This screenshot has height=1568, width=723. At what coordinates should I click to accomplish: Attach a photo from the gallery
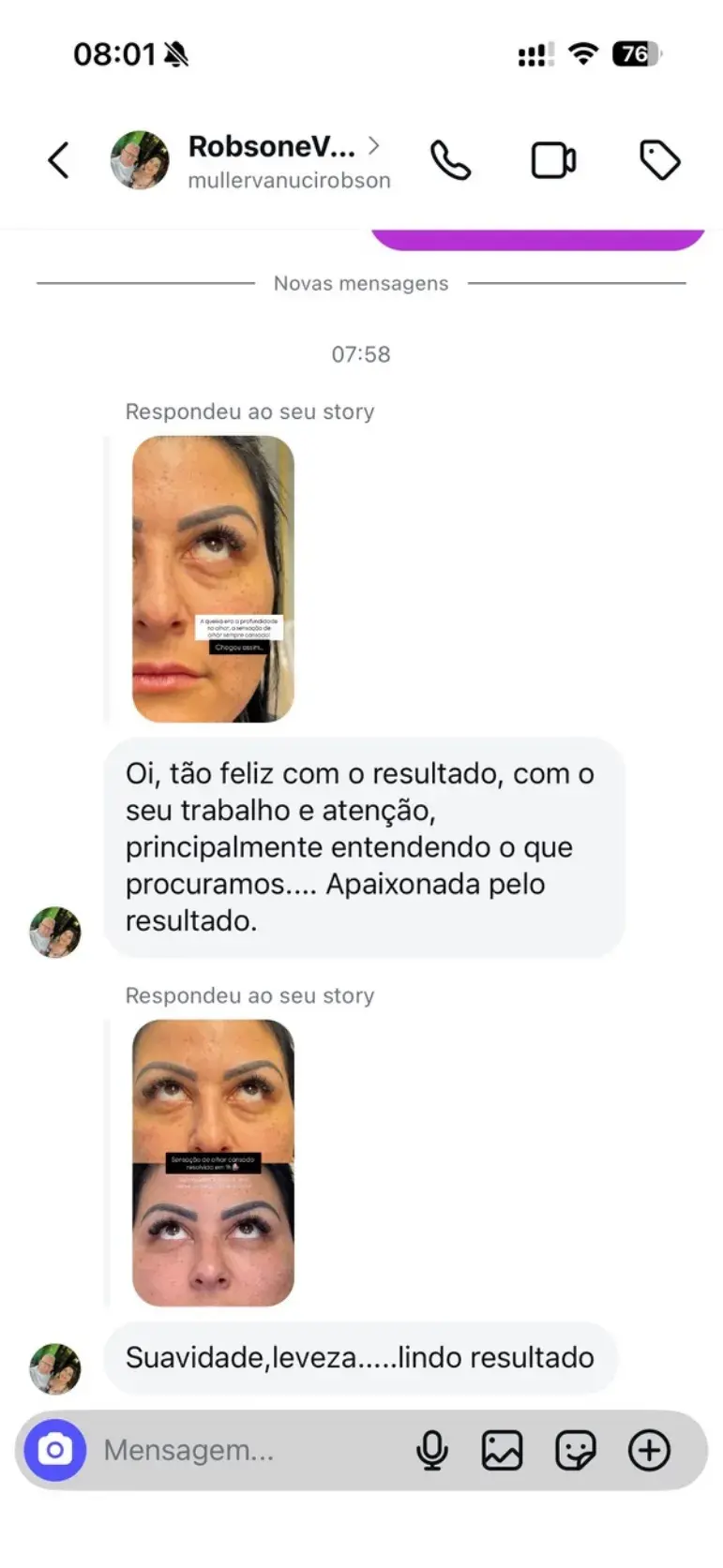[x=503, y=1450]
